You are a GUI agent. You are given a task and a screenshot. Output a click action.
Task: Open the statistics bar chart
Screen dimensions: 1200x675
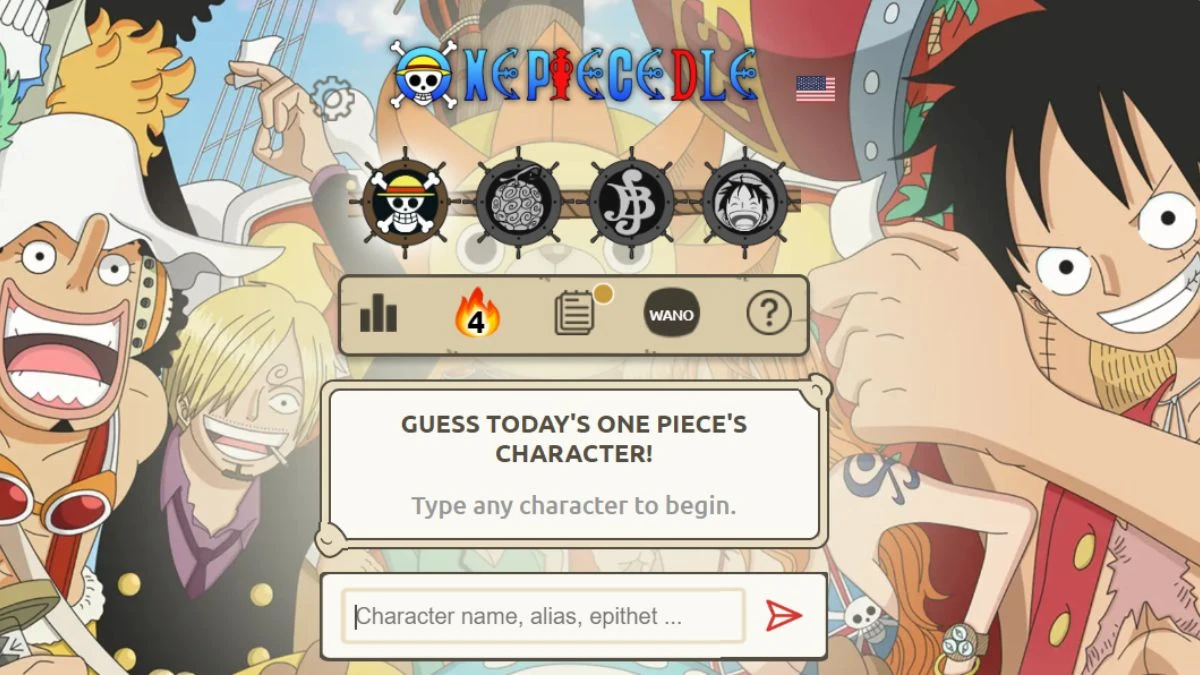tap(378, 315)
